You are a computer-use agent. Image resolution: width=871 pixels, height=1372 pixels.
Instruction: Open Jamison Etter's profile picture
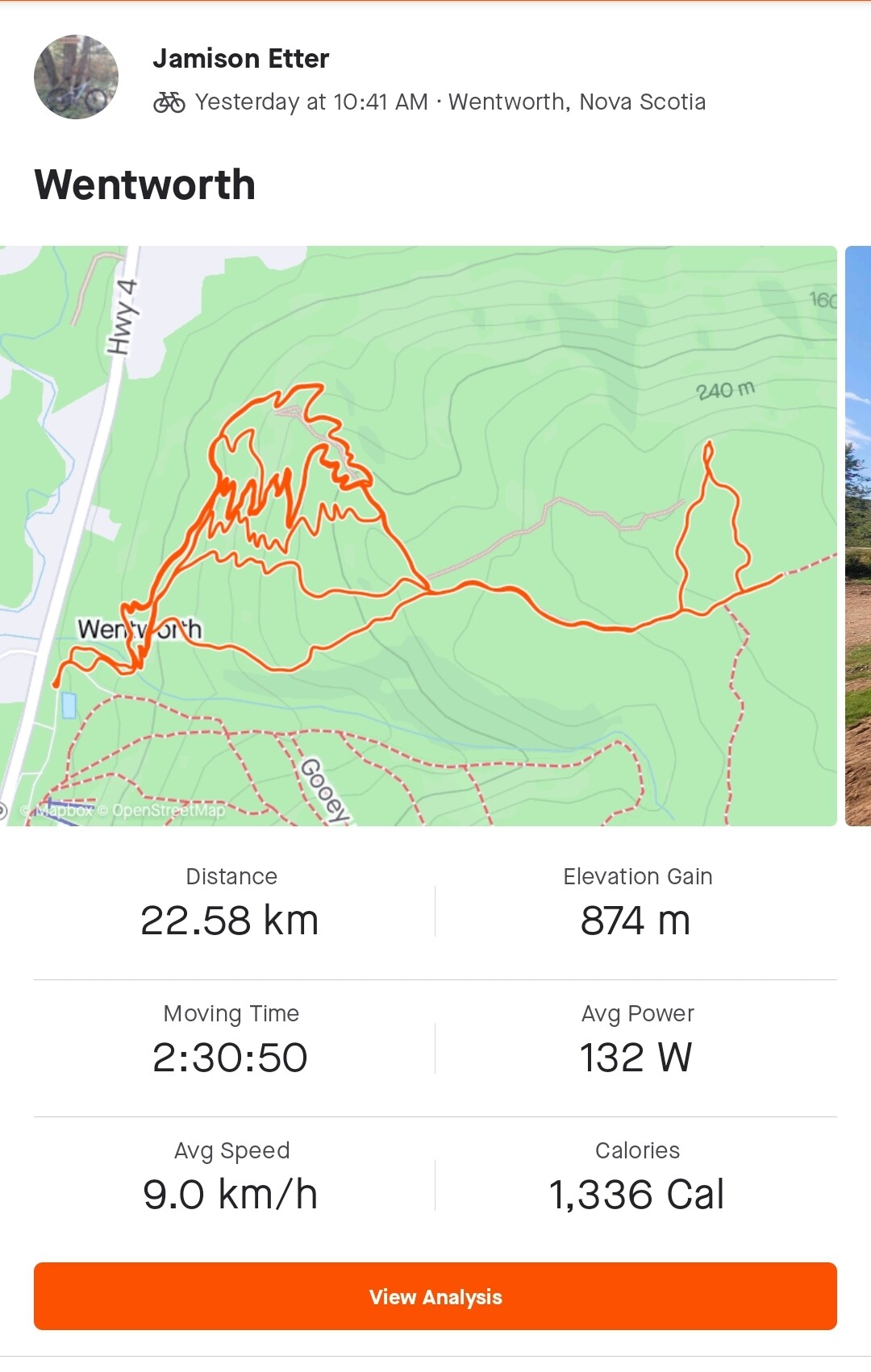tap(76, 77)
